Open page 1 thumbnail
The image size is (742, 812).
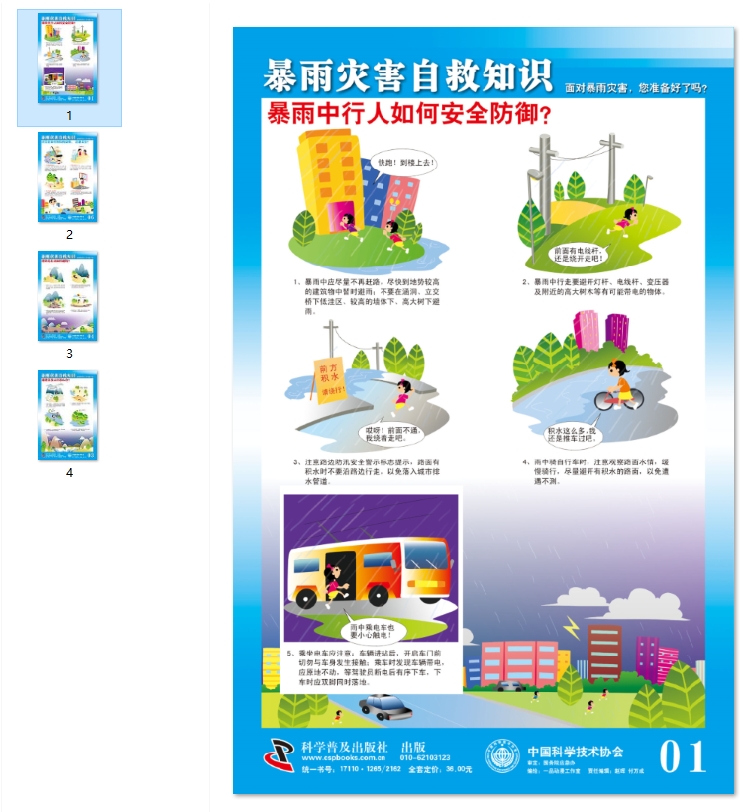coord(69,60)
